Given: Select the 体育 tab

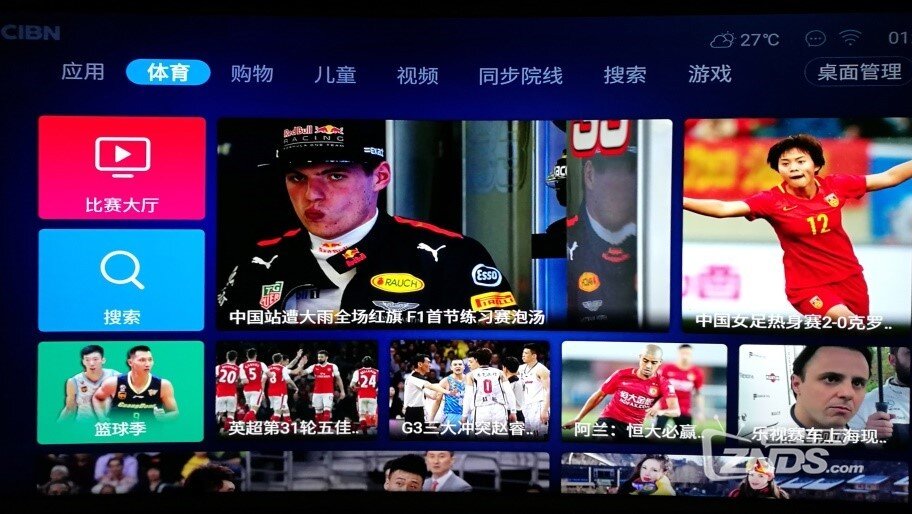Looking at the screenshot, I should click(168, 72).
